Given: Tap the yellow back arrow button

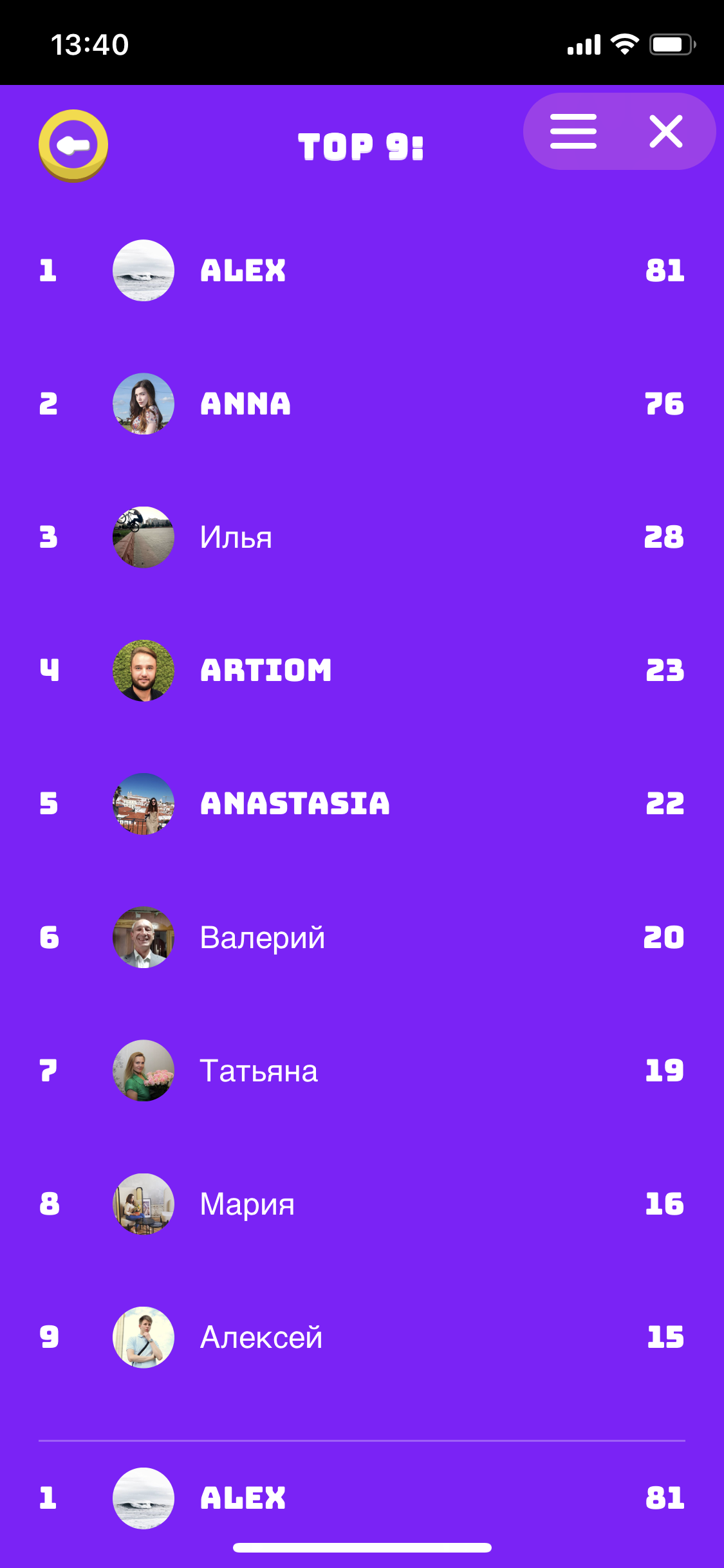Looking at the screenshot, I should 73,145.
